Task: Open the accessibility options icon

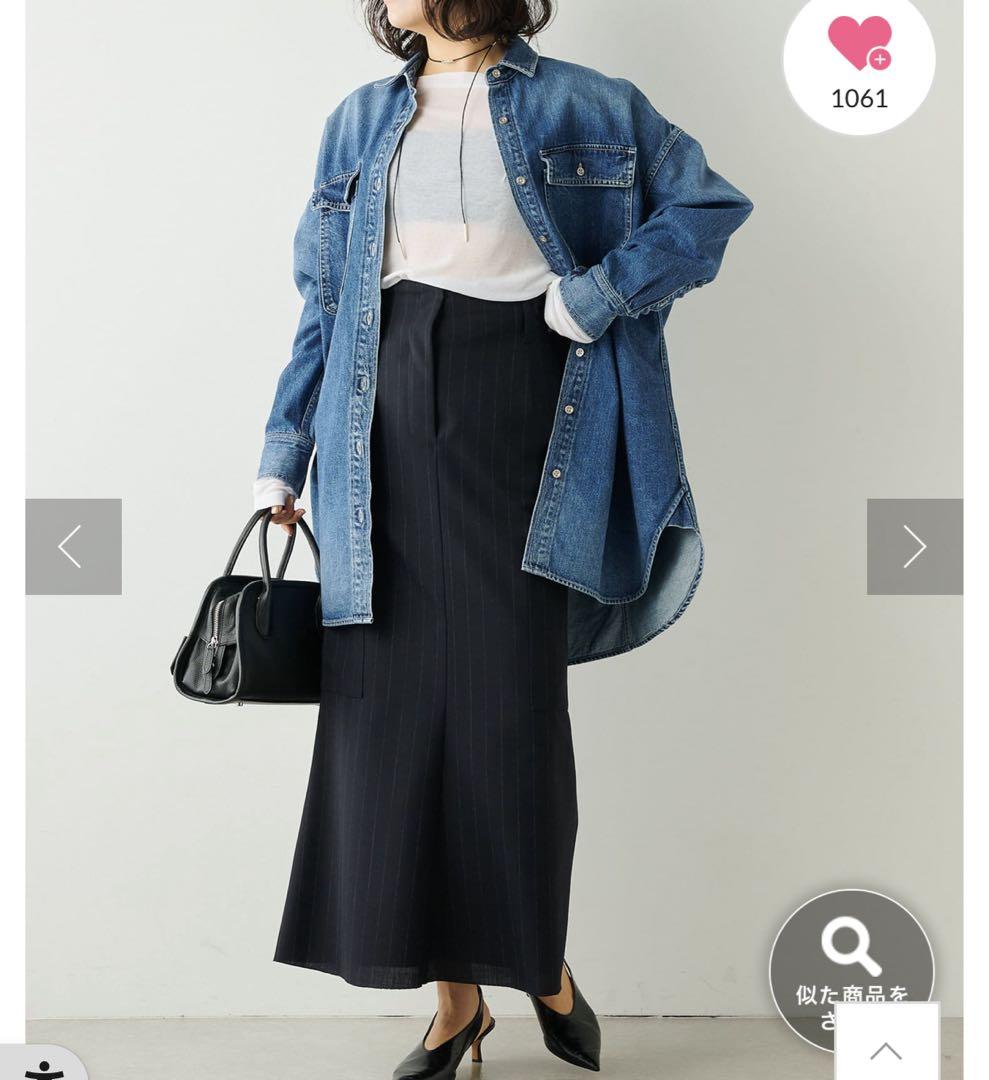Action: pyautogui.click(x=42, y=1068)
